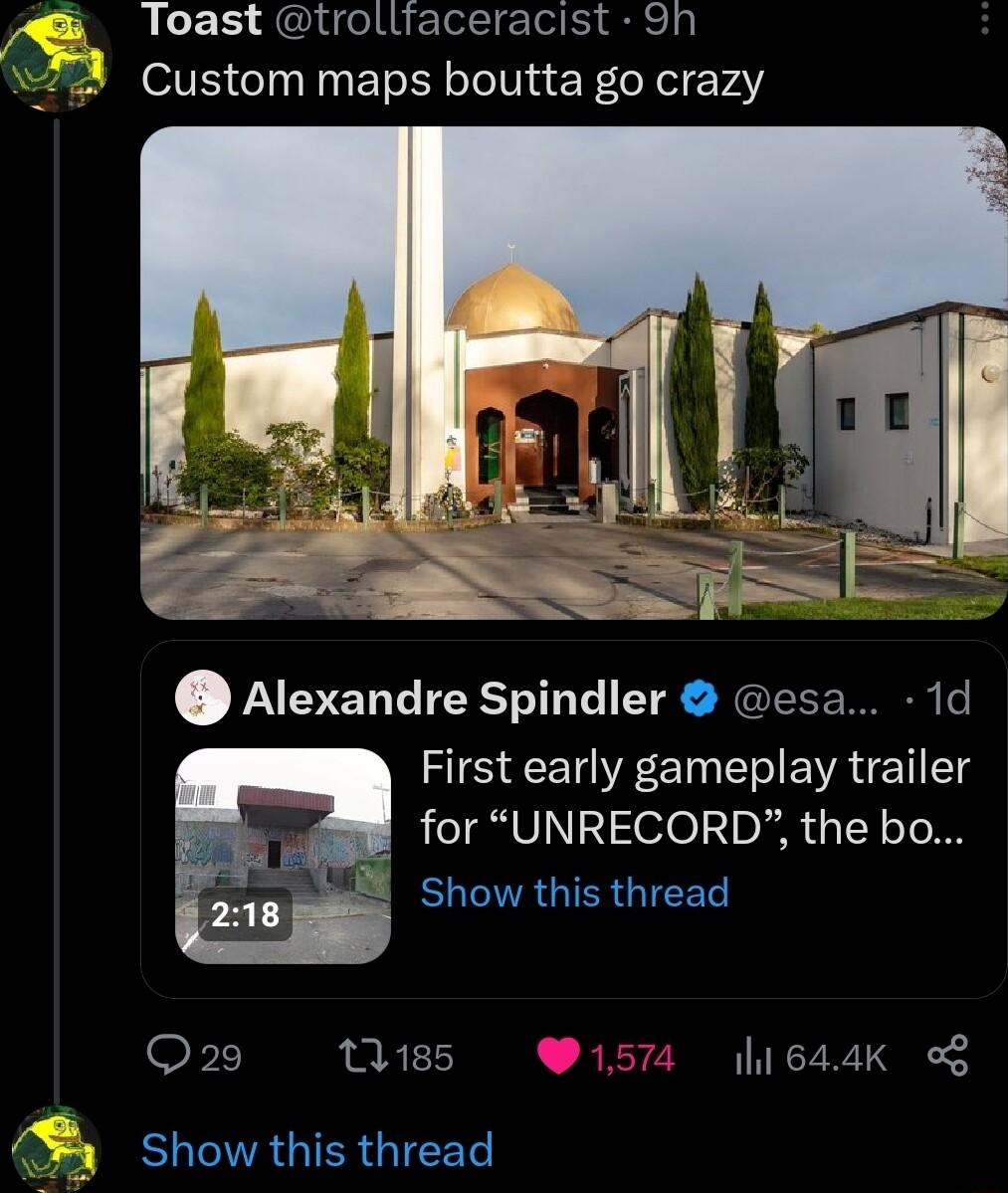The width and height of the screenshot is (1008, 1193).
Task: Play the 2:18 video in quoted tweet
Action: point(284,856)
